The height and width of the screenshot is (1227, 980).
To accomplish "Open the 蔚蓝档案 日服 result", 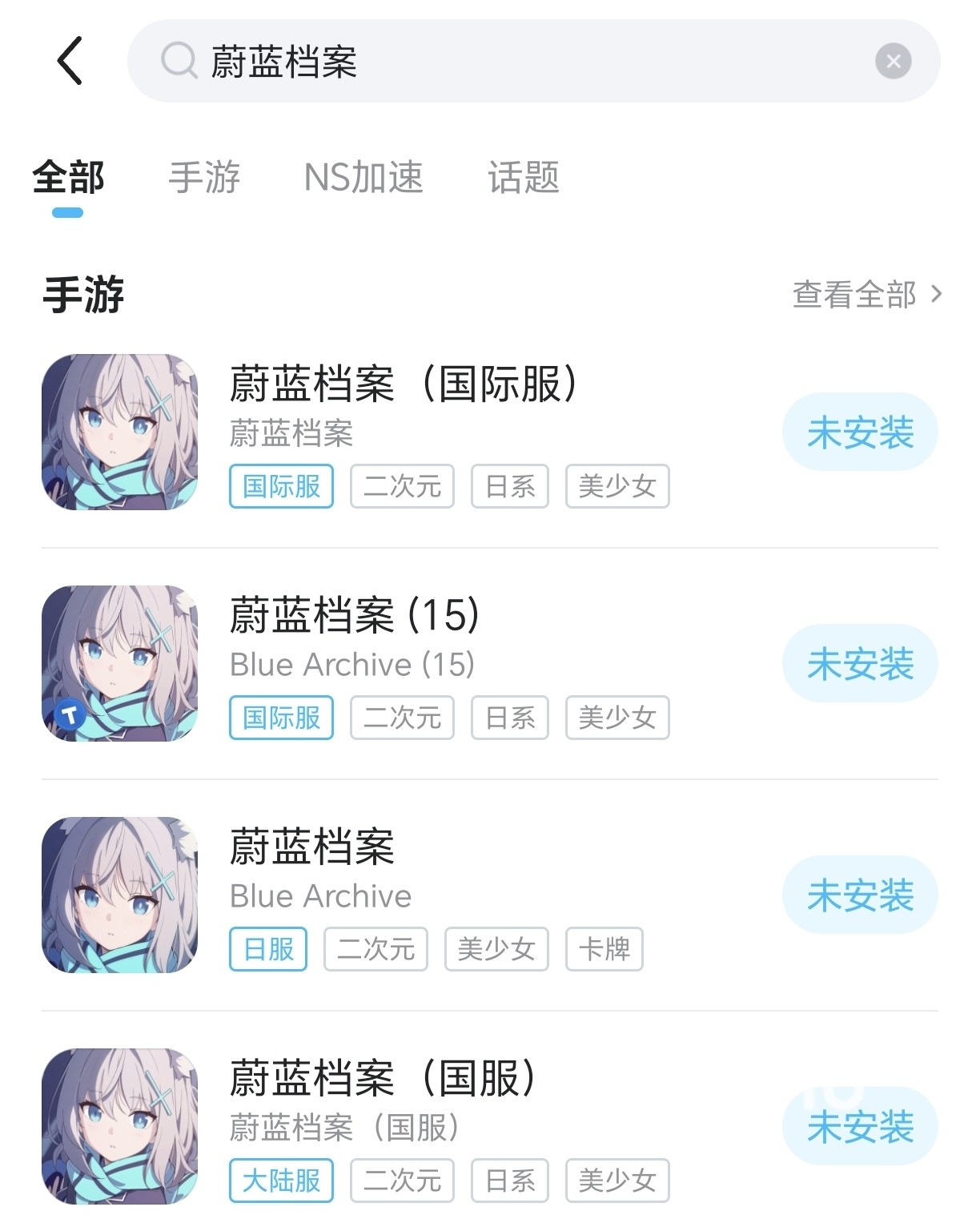I will pos(312,847).
